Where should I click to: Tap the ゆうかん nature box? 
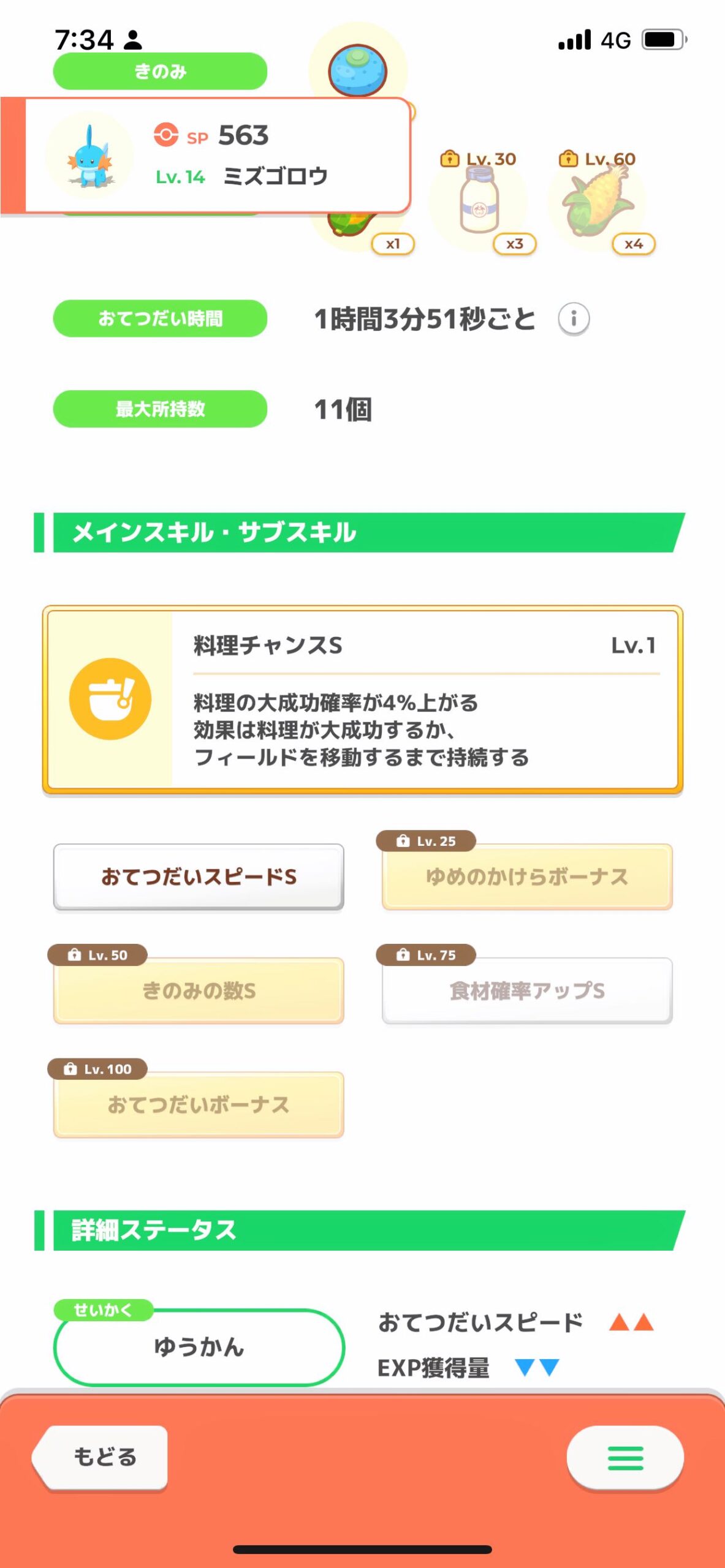point(199,1347)
